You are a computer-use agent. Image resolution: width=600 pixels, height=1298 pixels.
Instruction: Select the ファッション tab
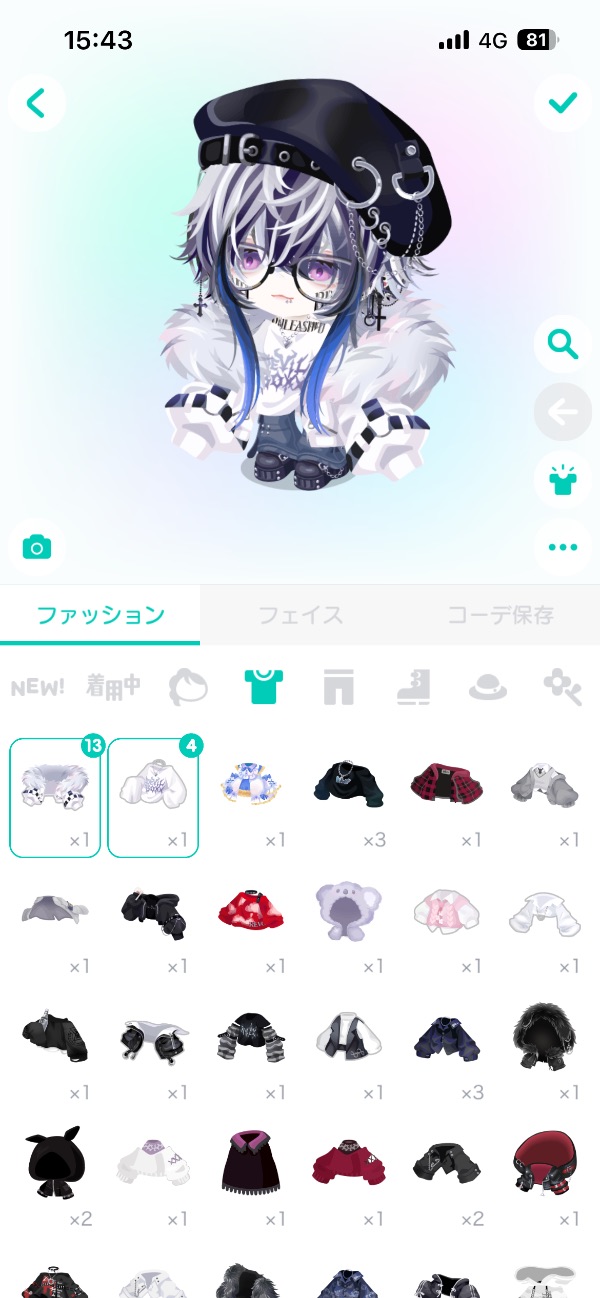(x=100, y=615)
